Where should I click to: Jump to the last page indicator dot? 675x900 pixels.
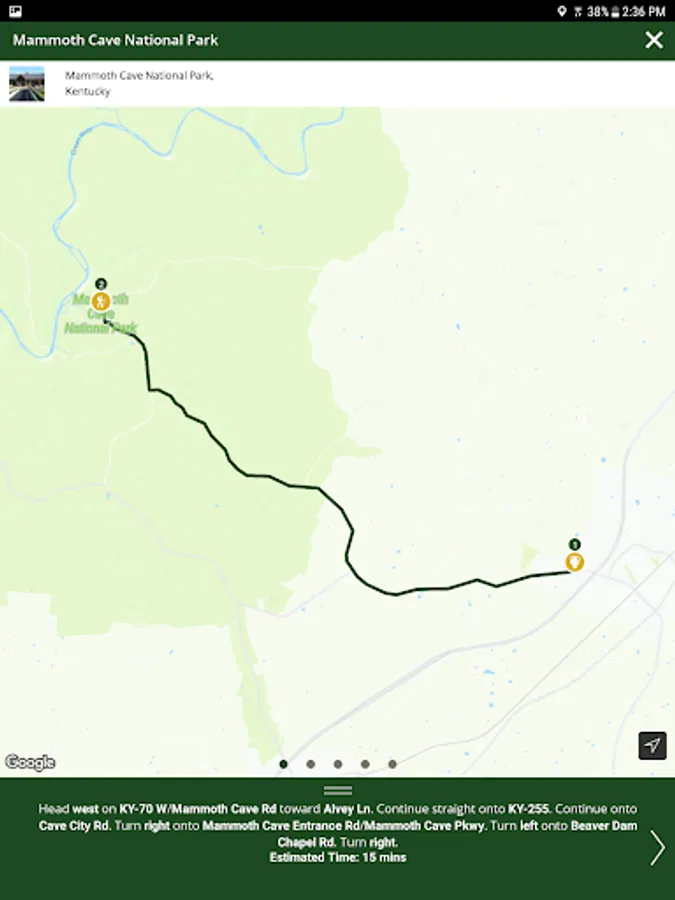tap(392, 764)
